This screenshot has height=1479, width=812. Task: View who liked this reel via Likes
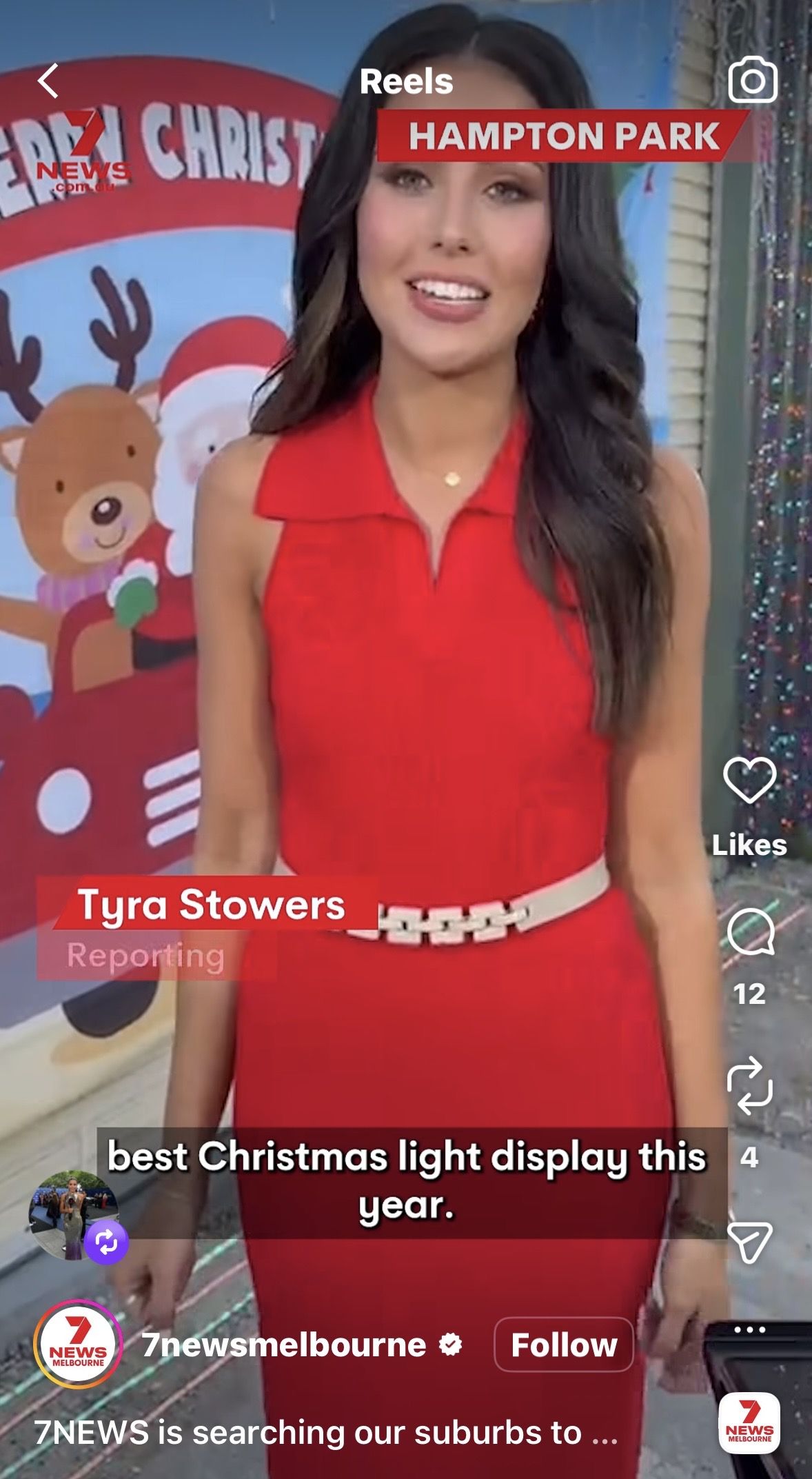[749, 845]
